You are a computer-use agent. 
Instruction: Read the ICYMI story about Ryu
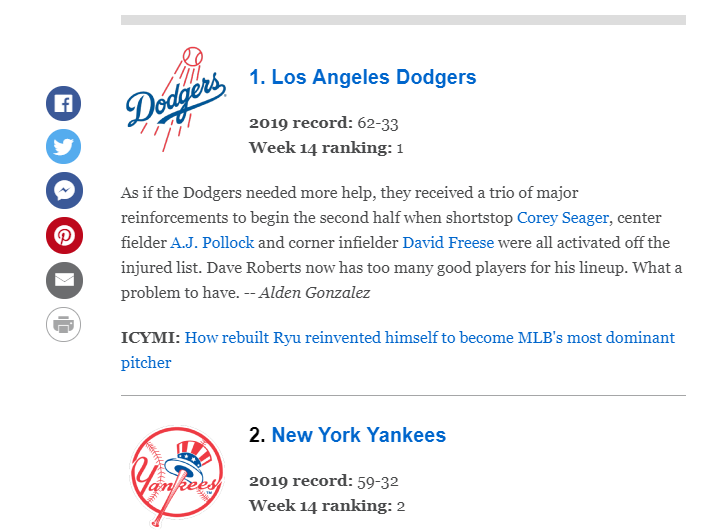coord(429,338)
